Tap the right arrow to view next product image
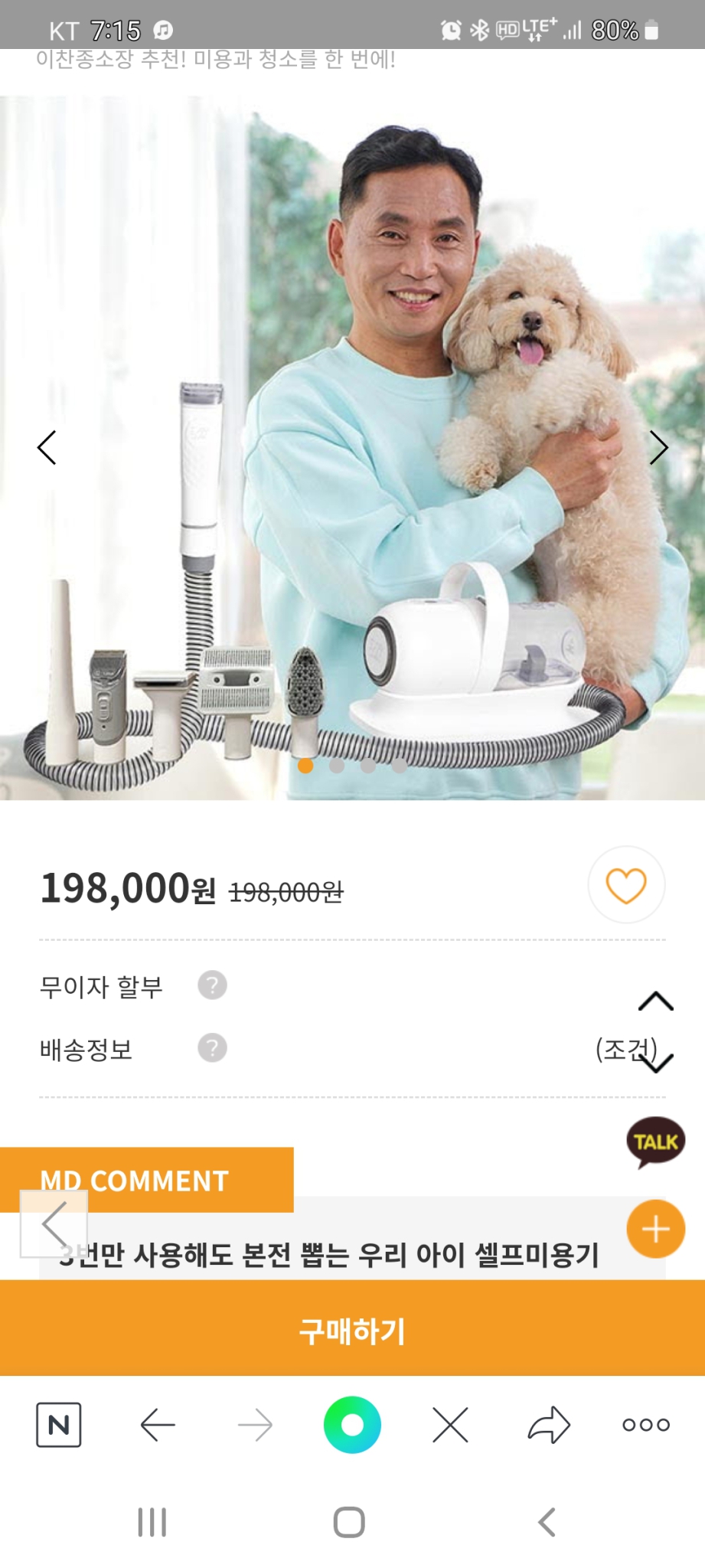 coord(658,447)
